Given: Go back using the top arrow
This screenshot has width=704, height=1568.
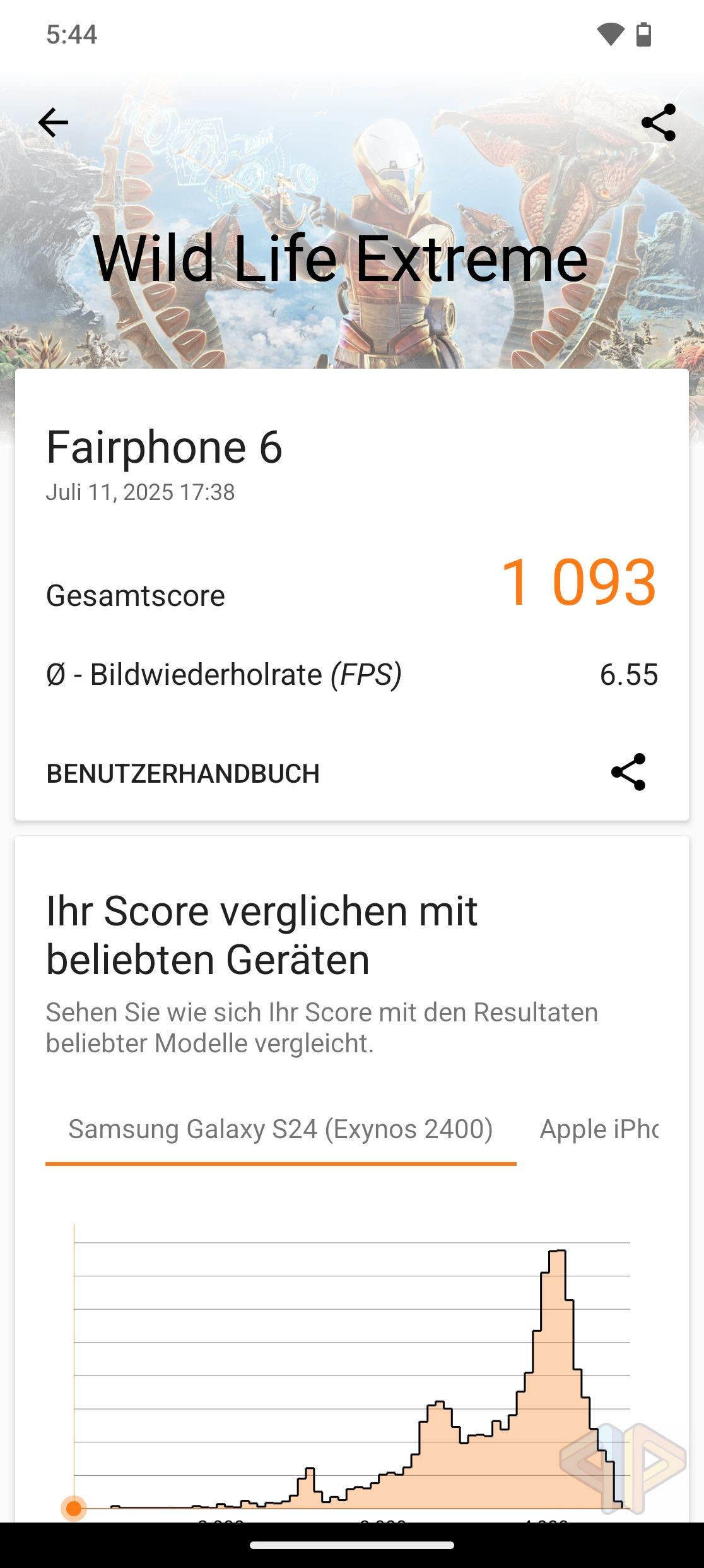Looking at the screenshot, I should point(53,122).
